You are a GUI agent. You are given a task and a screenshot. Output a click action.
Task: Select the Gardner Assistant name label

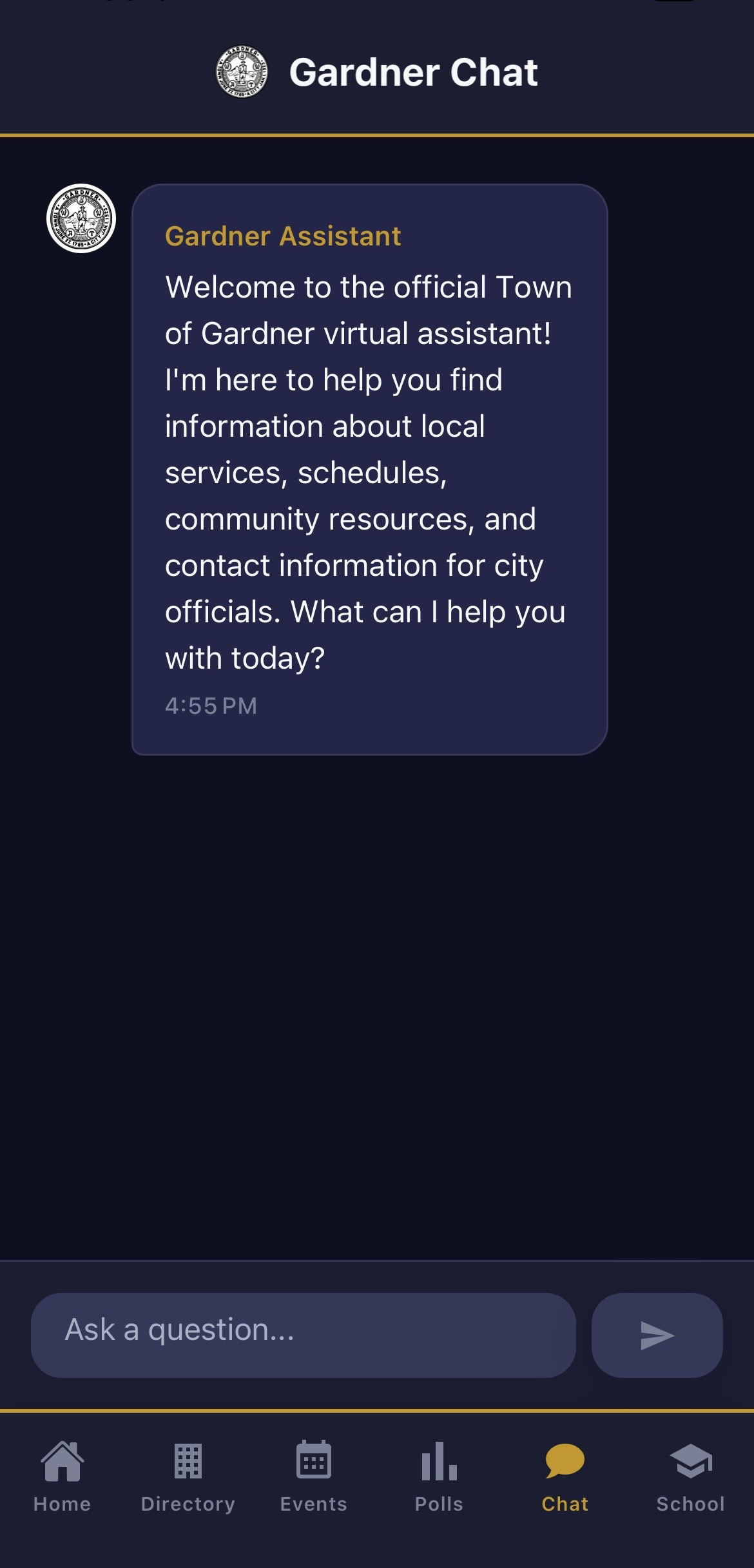pos(281,236)
